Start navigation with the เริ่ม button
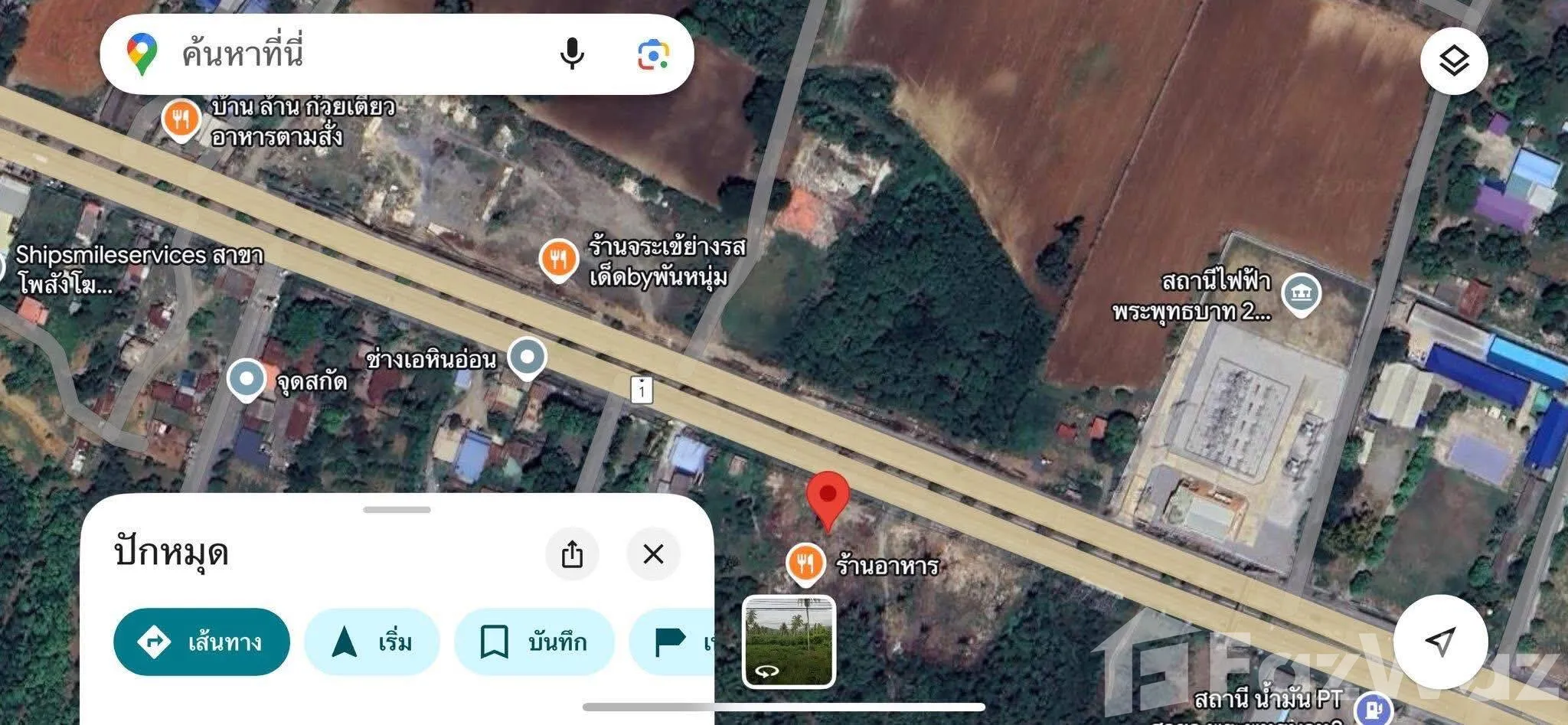Screen dimensions: 1568x725 tap(372, 642)
